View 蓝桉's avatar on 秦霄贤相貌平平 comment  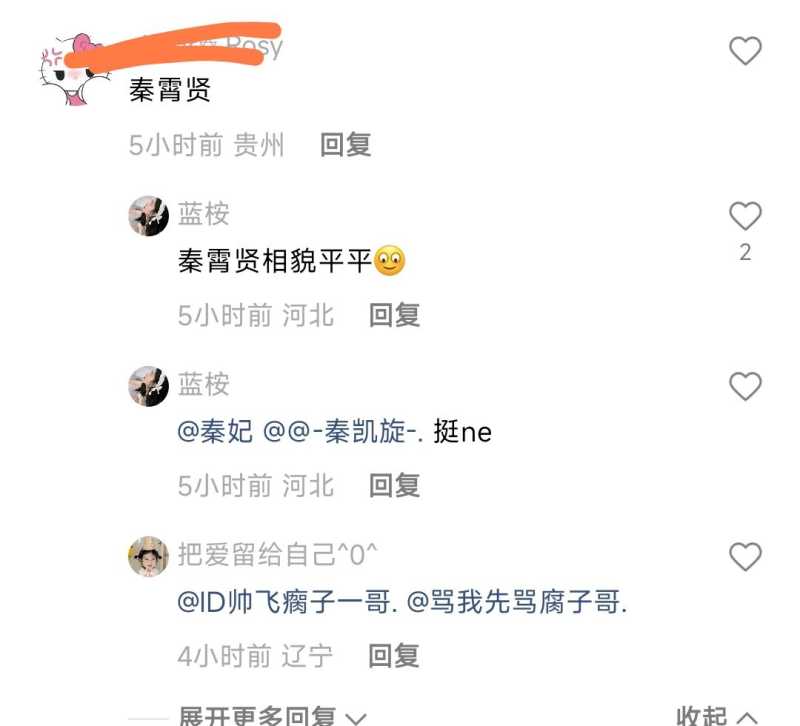pyautogui.click(x=148, y=216)
